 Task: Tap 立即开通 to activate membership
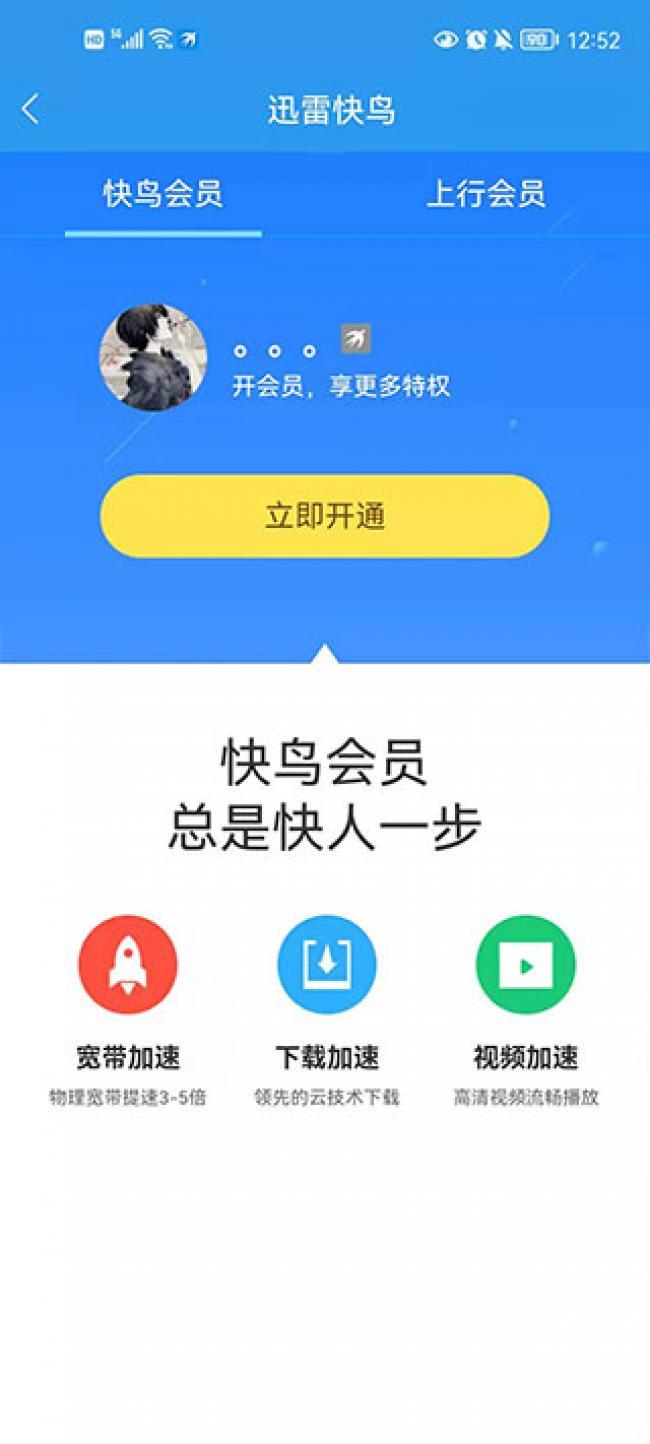[324, 516]
